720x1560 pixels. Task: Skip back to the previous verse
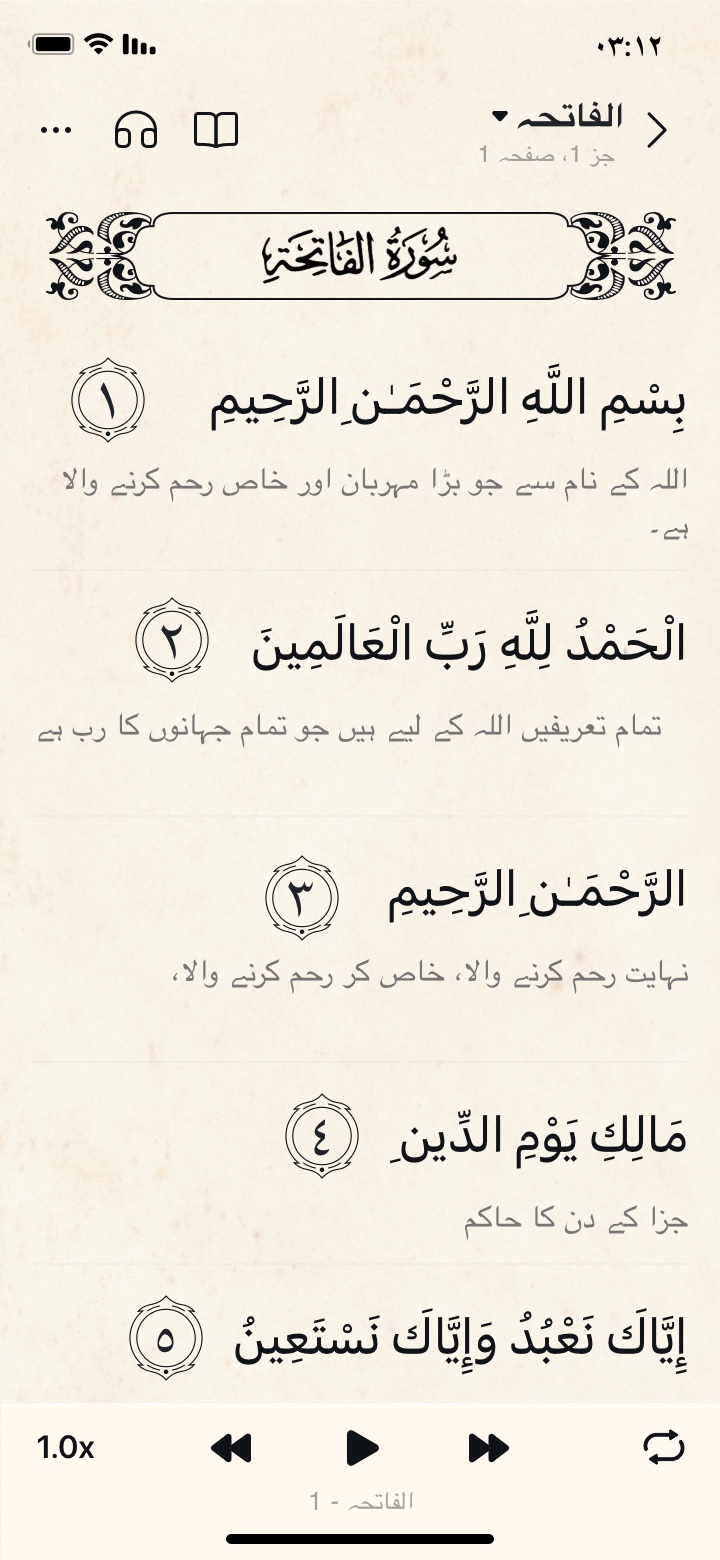pyautogui.click(x=232, y=1447)
